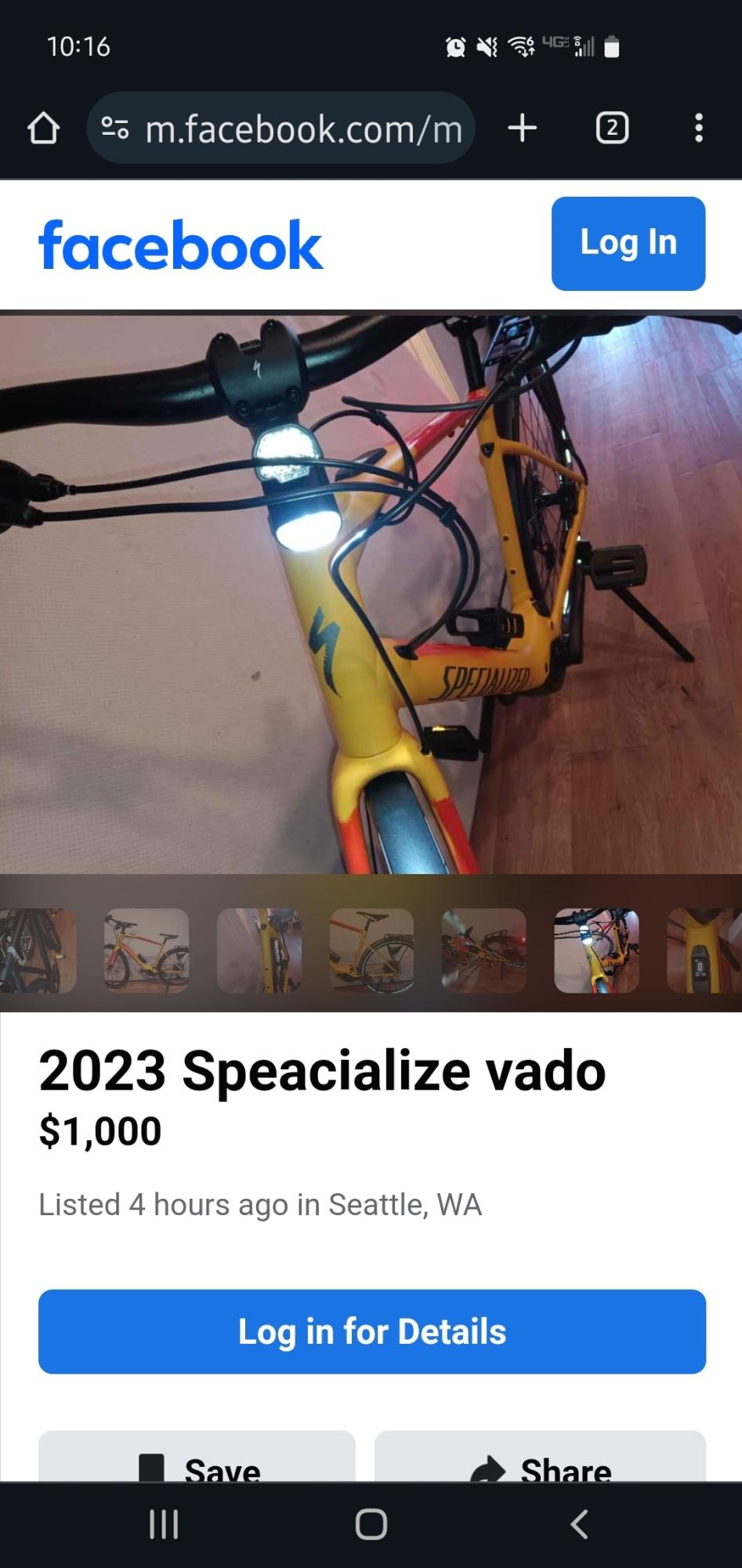
Task: Select the thumbnail with rear wheel view
Action: tap(371, 950)
